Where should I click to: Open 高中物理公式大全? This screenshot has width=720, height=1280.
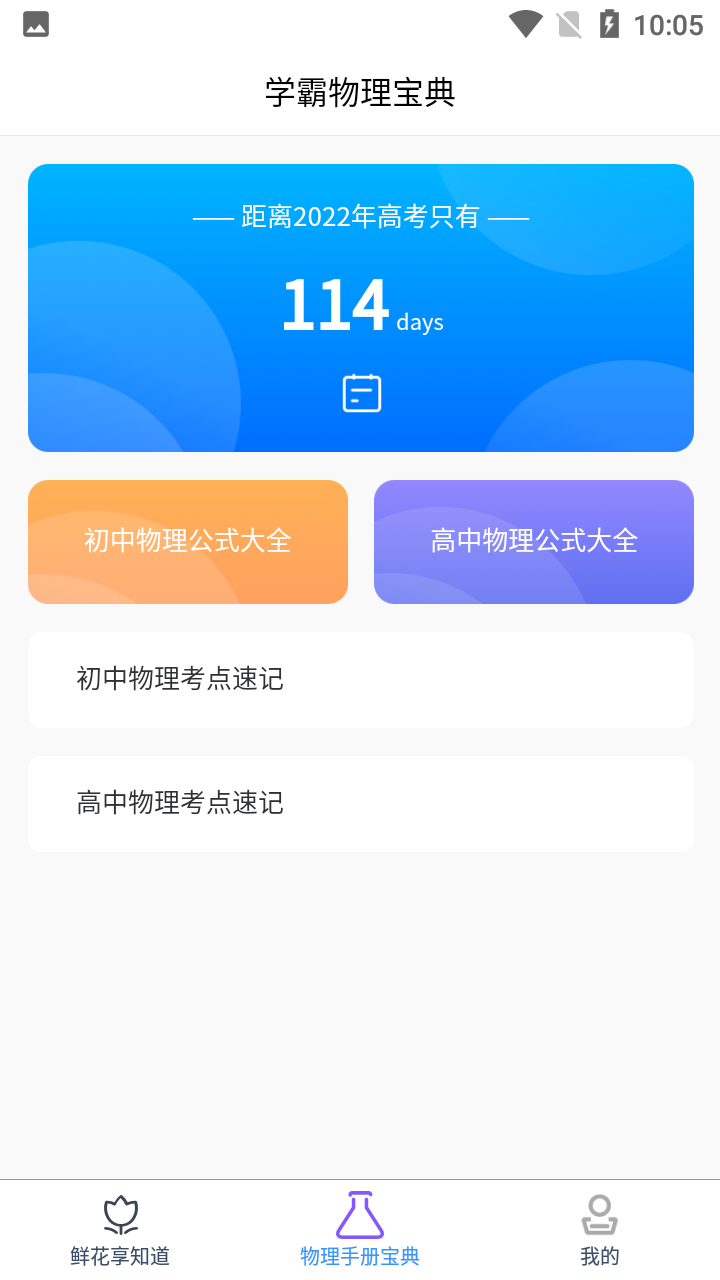tap(533, 541)
